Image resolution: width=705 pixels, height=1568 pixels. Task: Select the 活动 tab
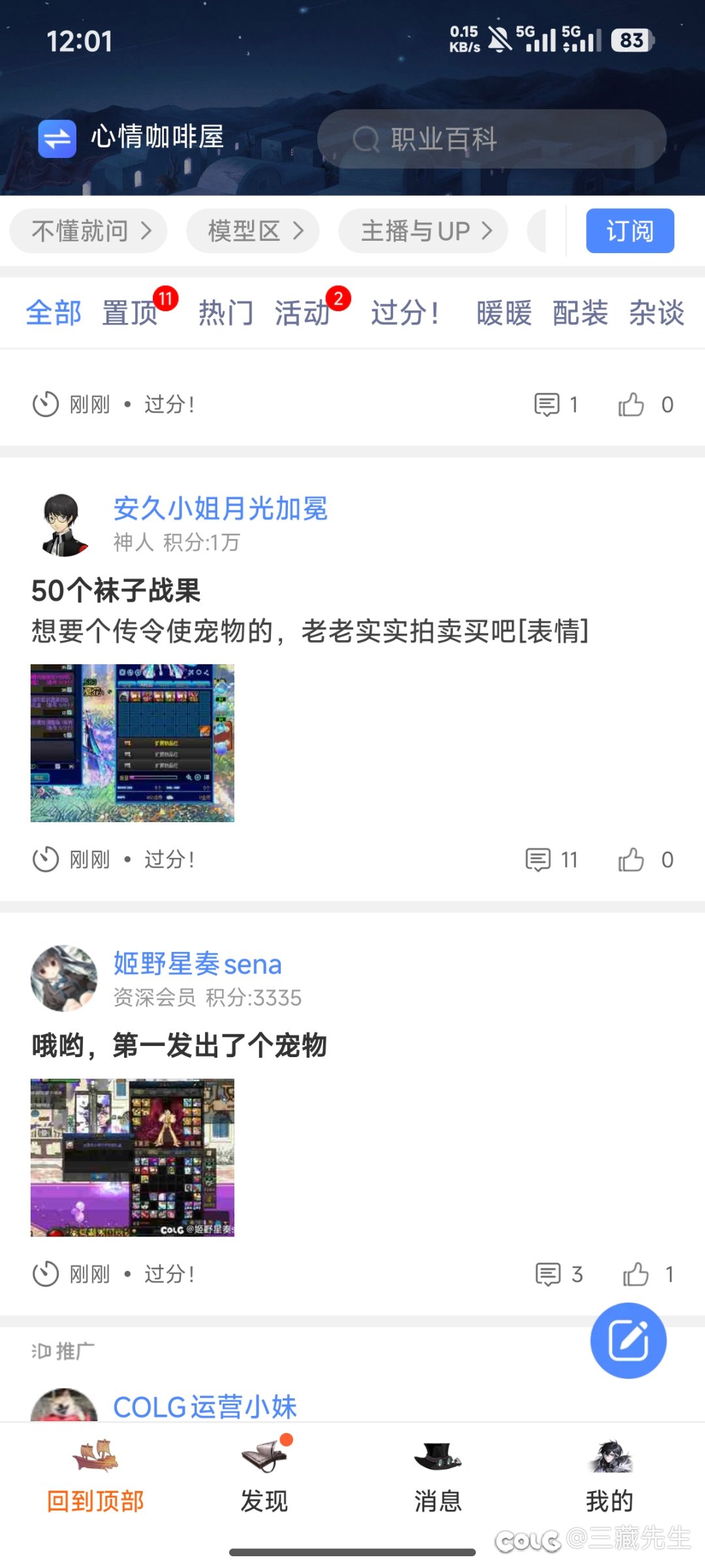pyautogui.click(x=302, y=313)
